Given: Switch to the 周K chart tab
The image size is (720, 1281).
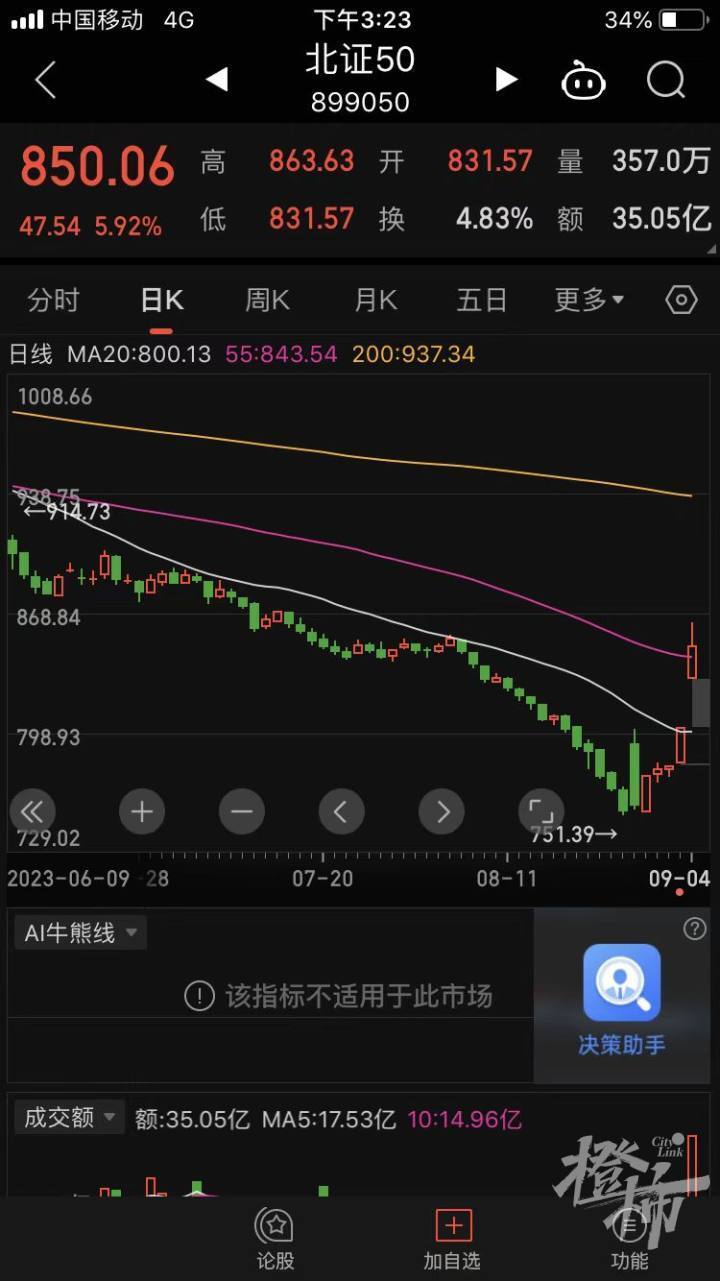Looking at the screenshot, I should pos(267,300).
